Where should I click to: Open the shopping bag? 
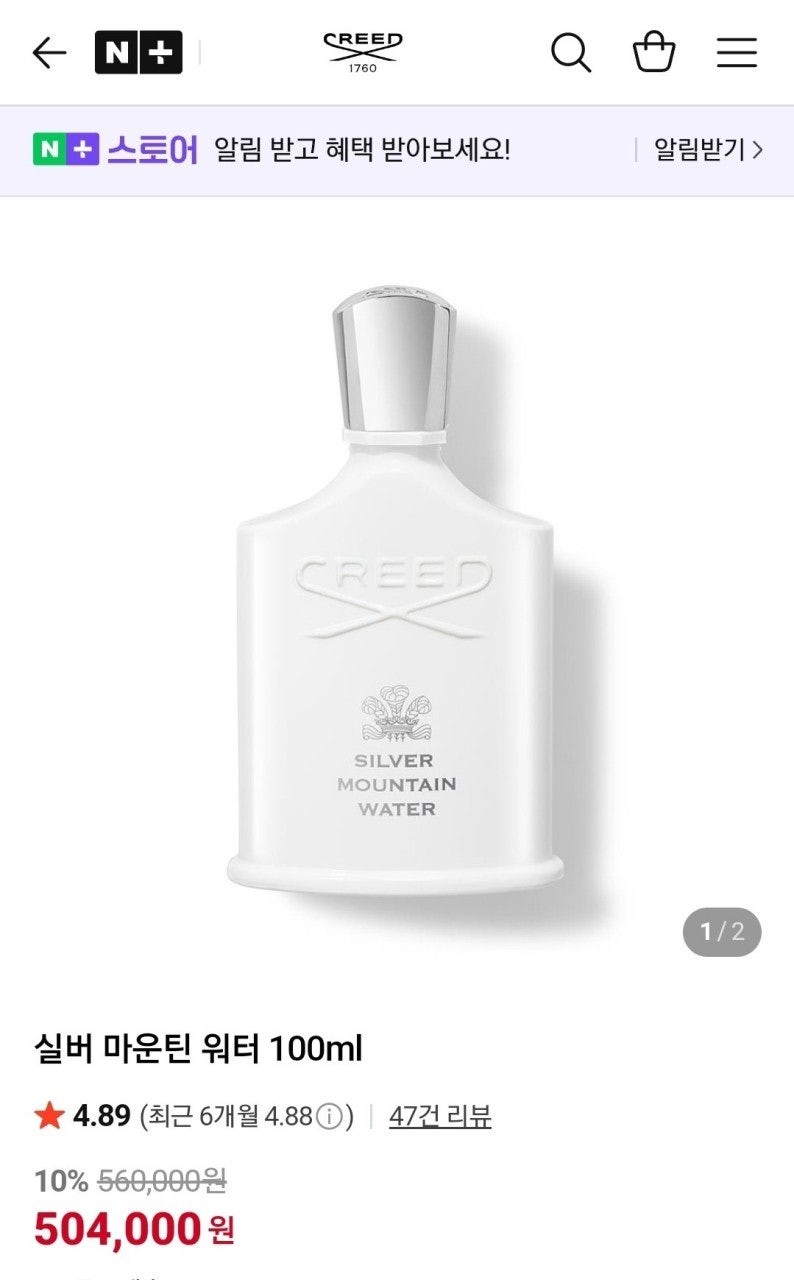pyautogui.click(x=654, y=52)
